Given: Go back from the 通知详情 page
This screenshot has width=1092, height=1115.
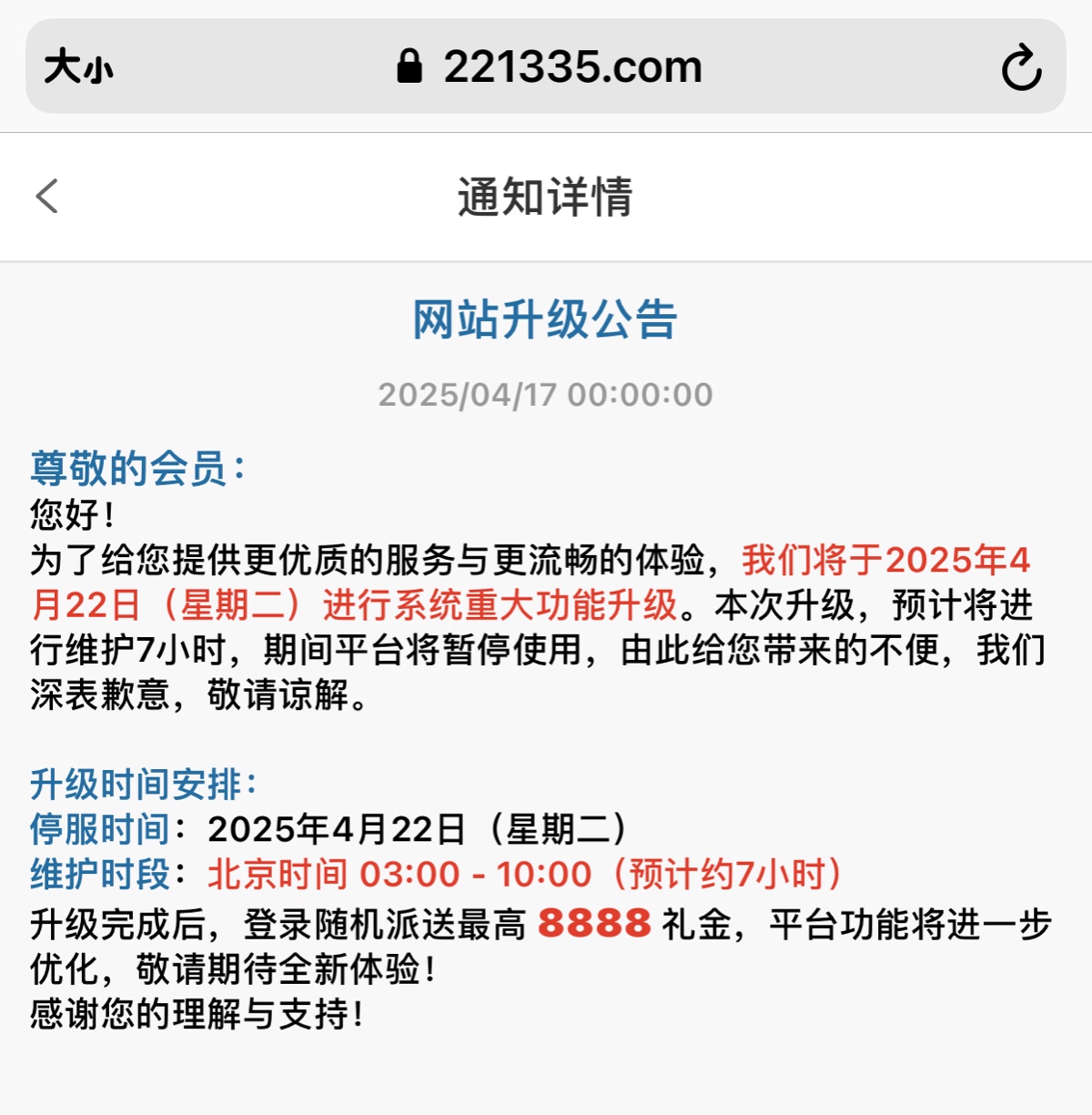Looking at the screenshot, I should pos(47,197).
